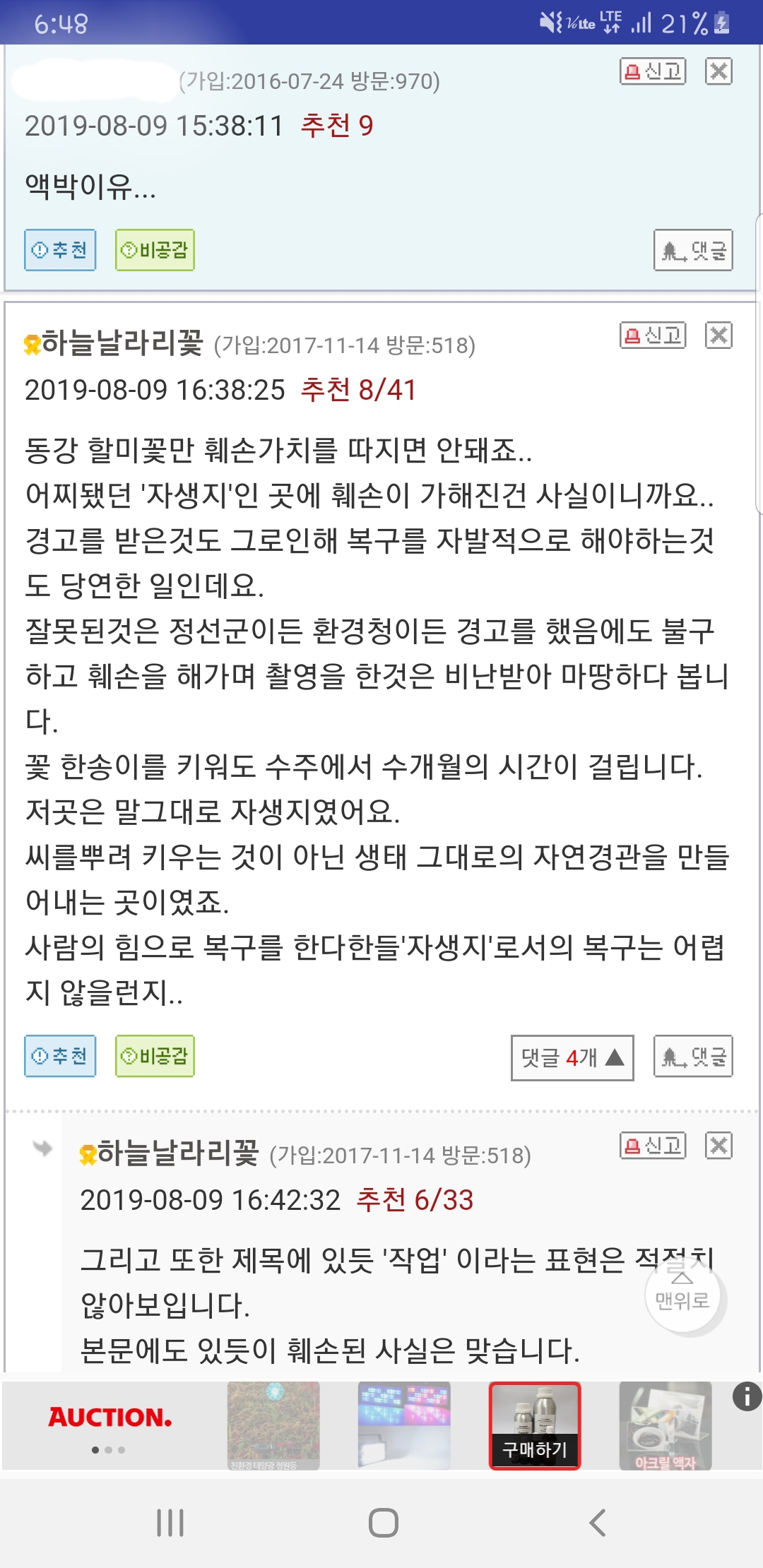Close the 16:42:32 reply with X
Viewport: 763px width, 1568px height.
[718, 1146]
